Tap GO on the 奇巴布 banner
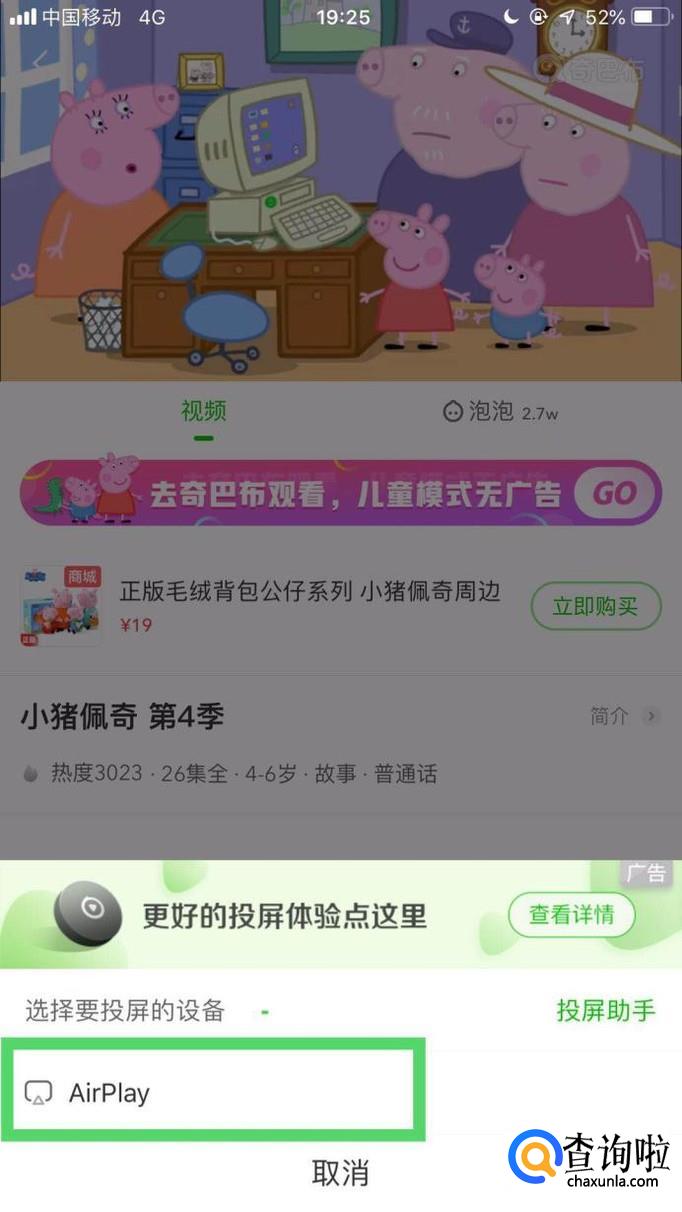This screenshot has height=1212, width=682. click(x=614, y=493)
